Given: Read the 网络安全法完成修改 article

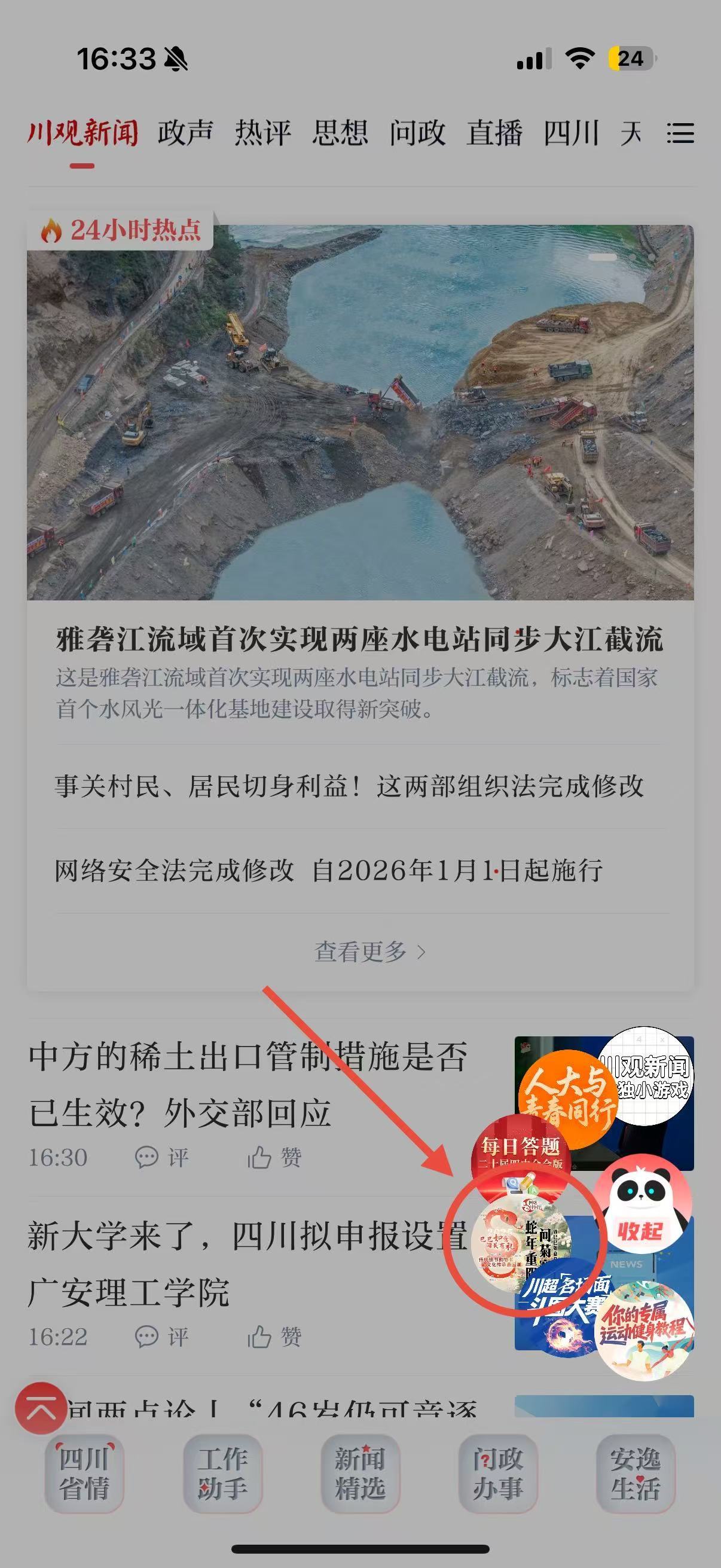Looking at the screenshot, I should (329, 871).
